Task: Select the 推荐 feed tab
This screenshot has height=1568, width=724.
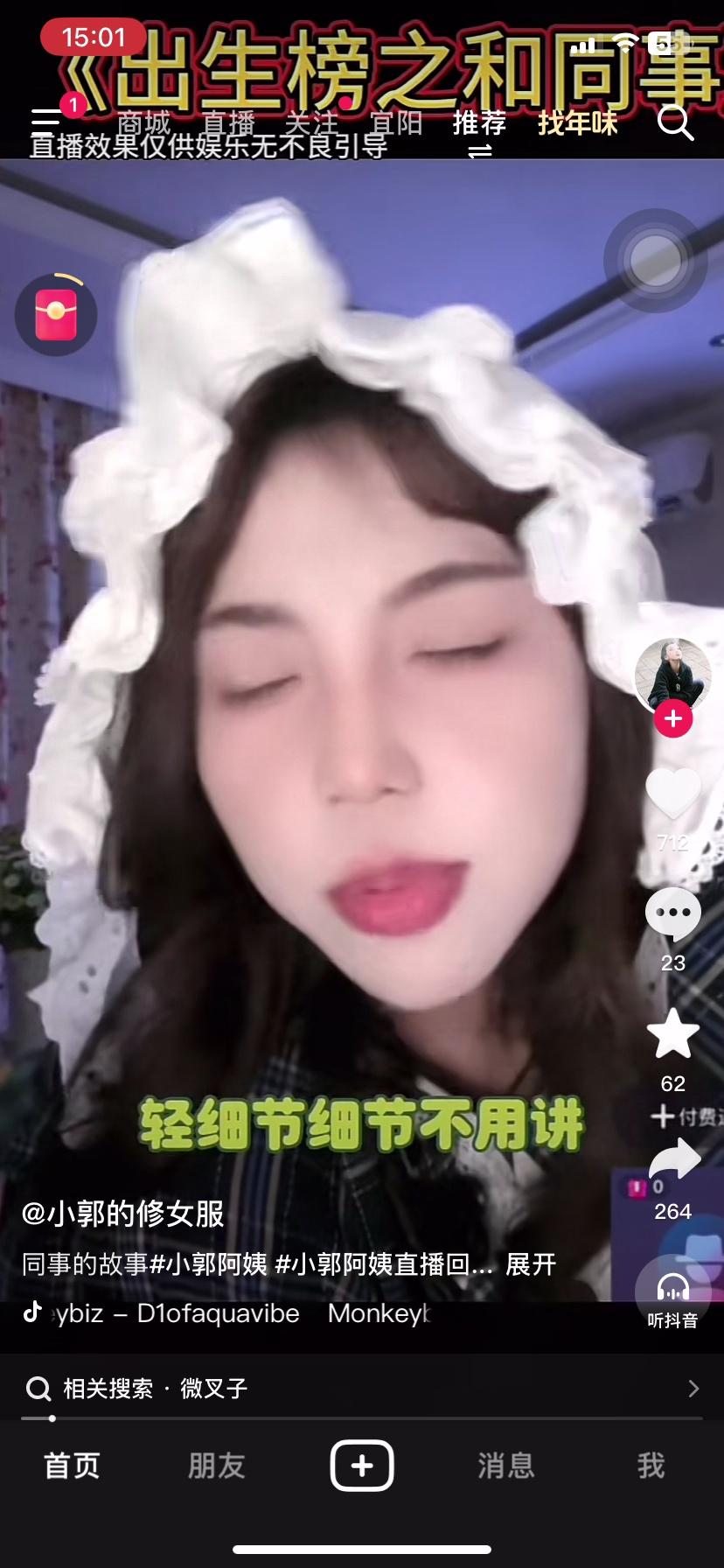Action: (x=479, y=122)
